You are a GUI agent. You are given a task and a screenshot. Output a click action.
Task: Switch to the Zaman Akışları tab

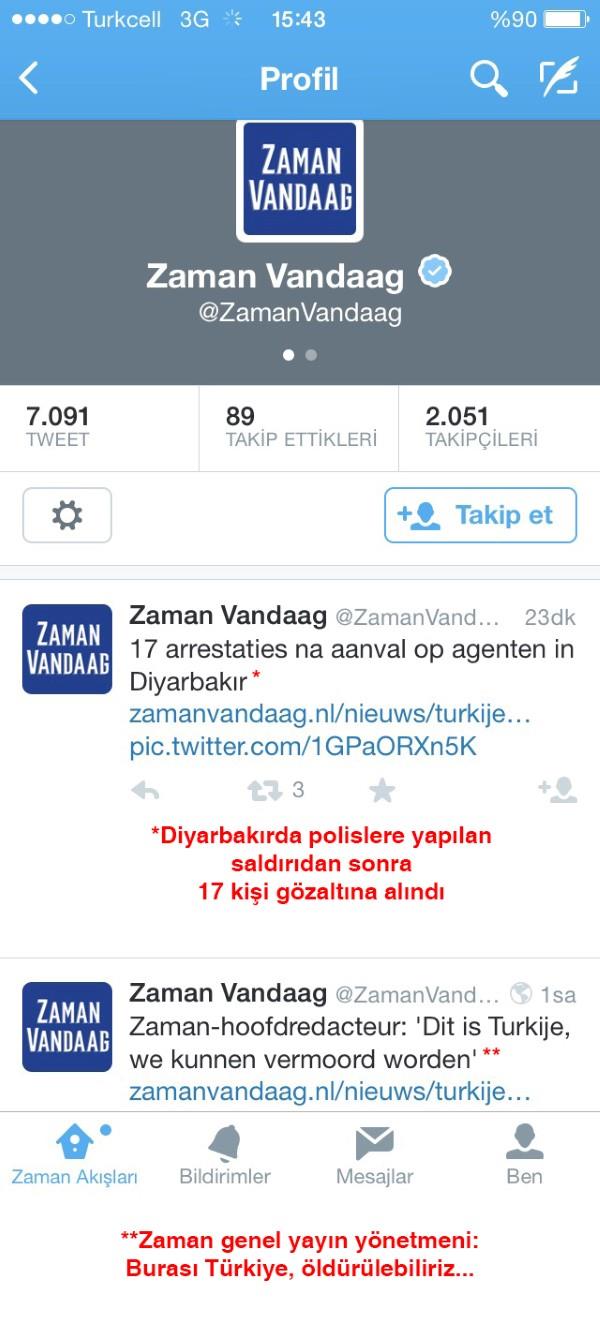click(75, 1153)
